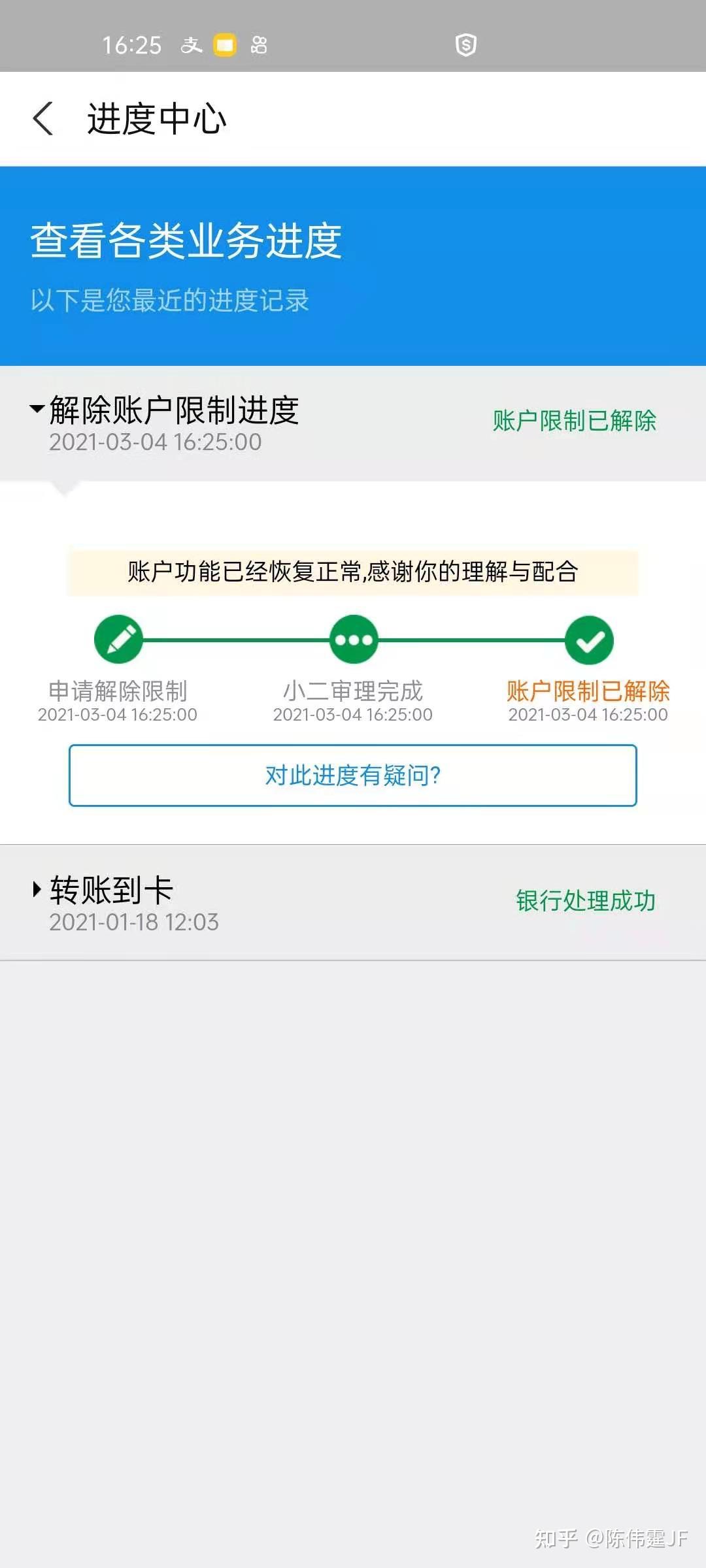Click the 账户功能已经恢复正常 notice banner
Image resolution: width=706 pixels, height=1568 pixels.
[353, 572]
